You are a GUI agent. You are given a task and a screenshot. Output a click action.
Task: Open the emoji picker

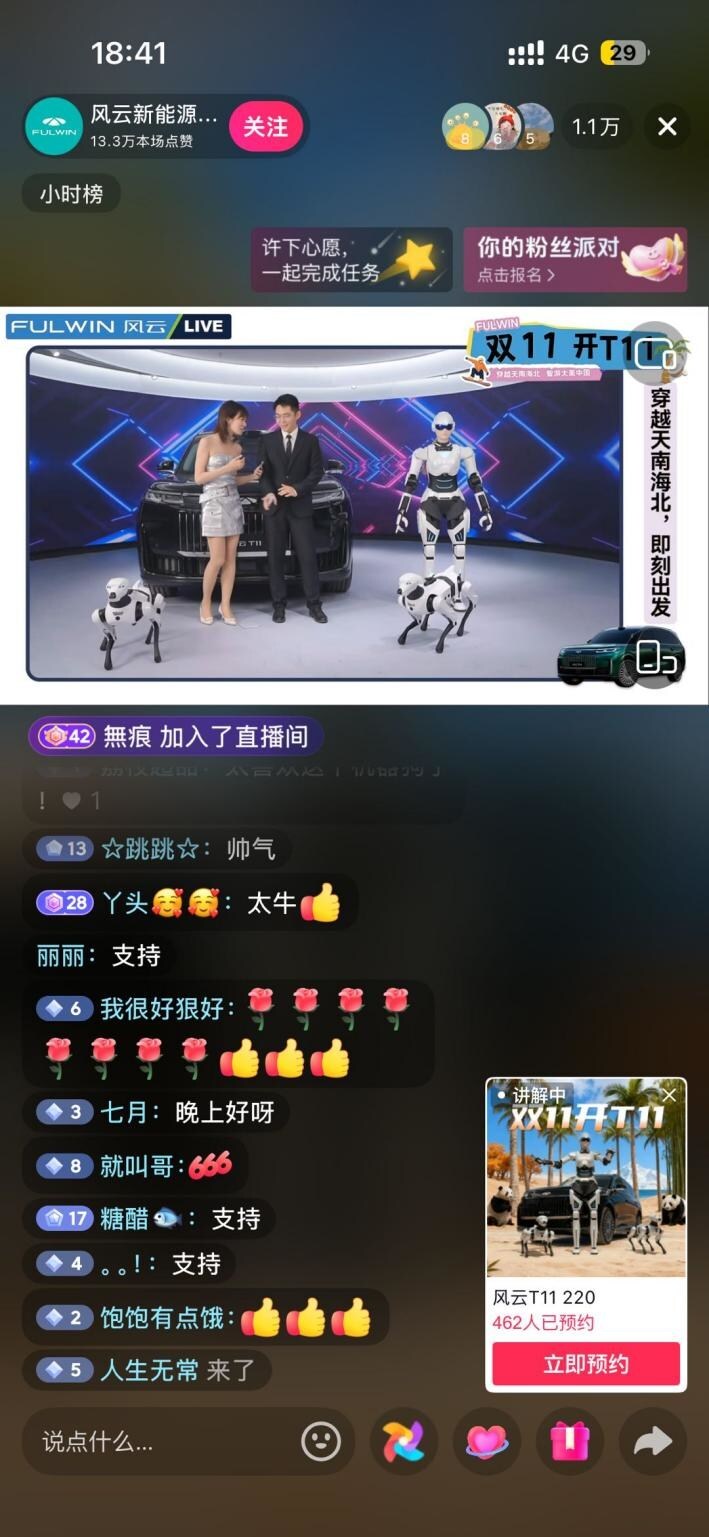point(321,1441)
